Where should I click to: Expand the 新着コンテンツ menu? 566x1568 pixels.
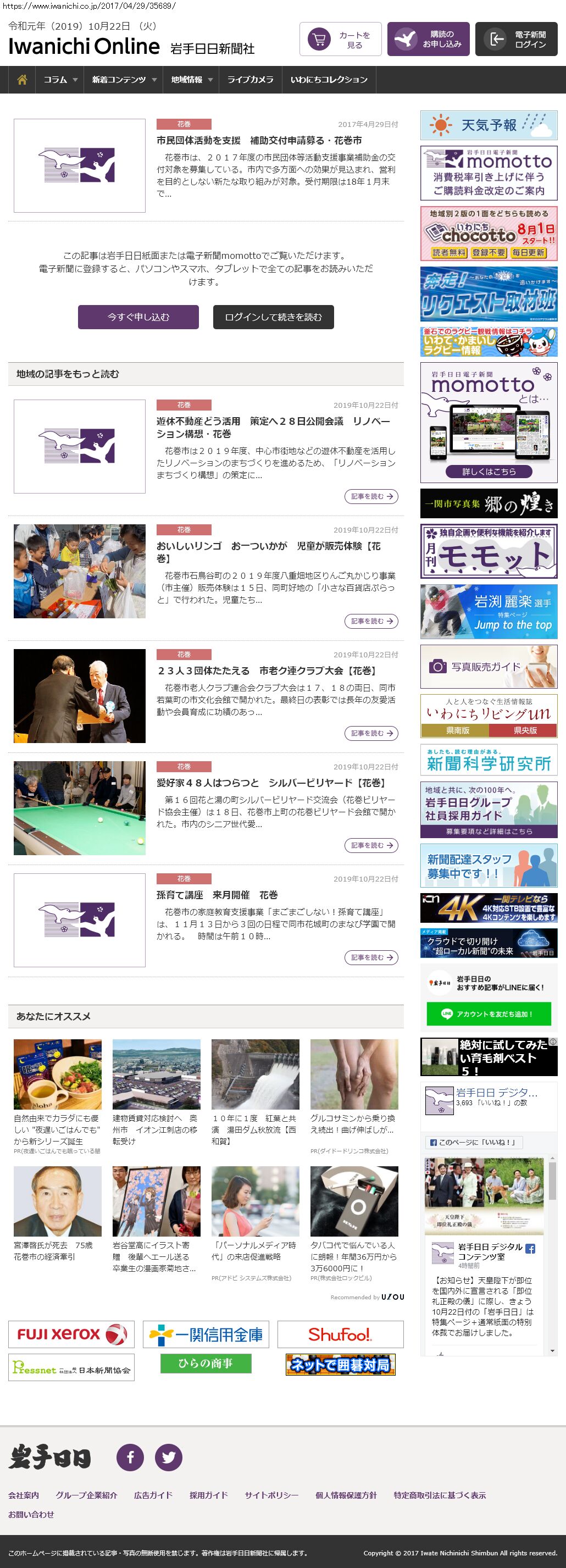(x=124, y=80)
